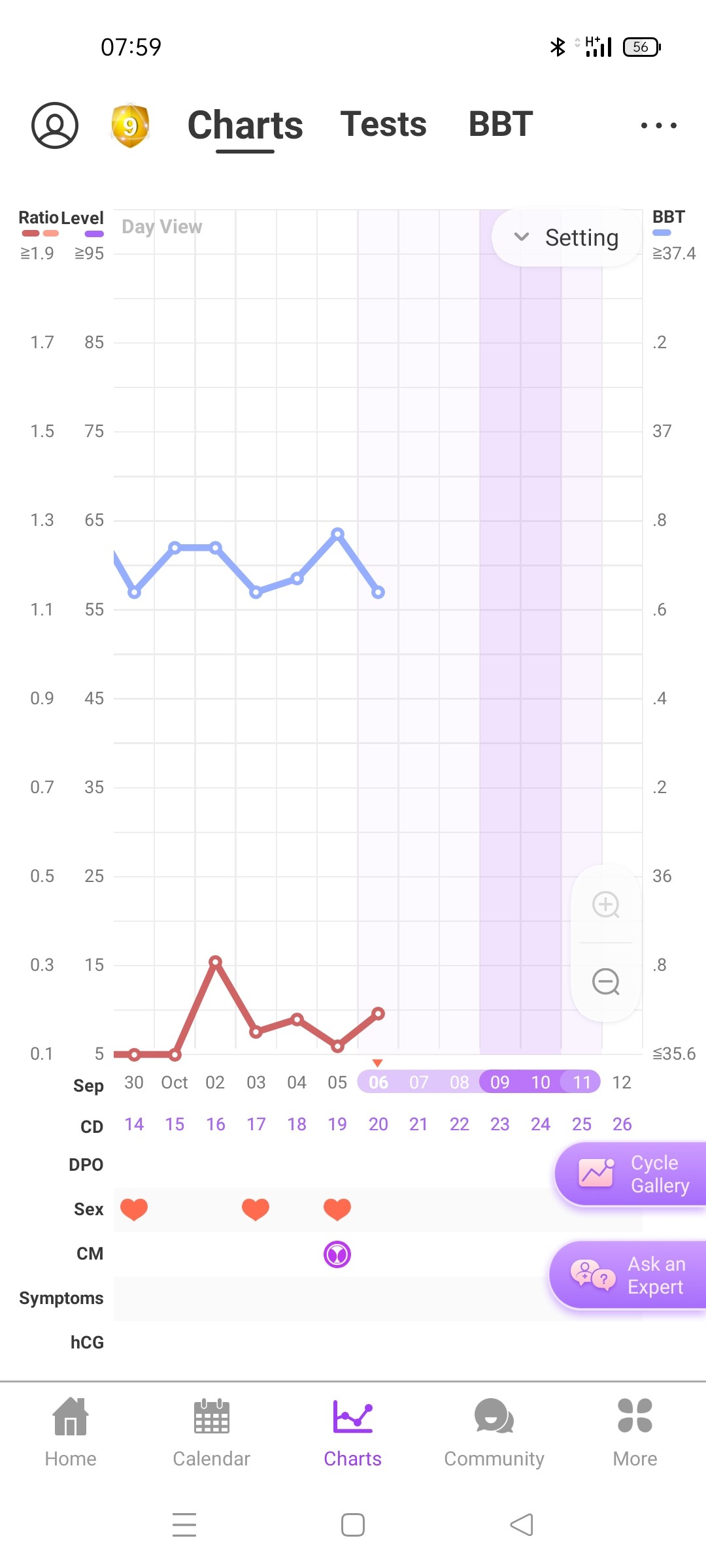Open the Community tab
This screenshot has width=706, height=1568.
494,1432
